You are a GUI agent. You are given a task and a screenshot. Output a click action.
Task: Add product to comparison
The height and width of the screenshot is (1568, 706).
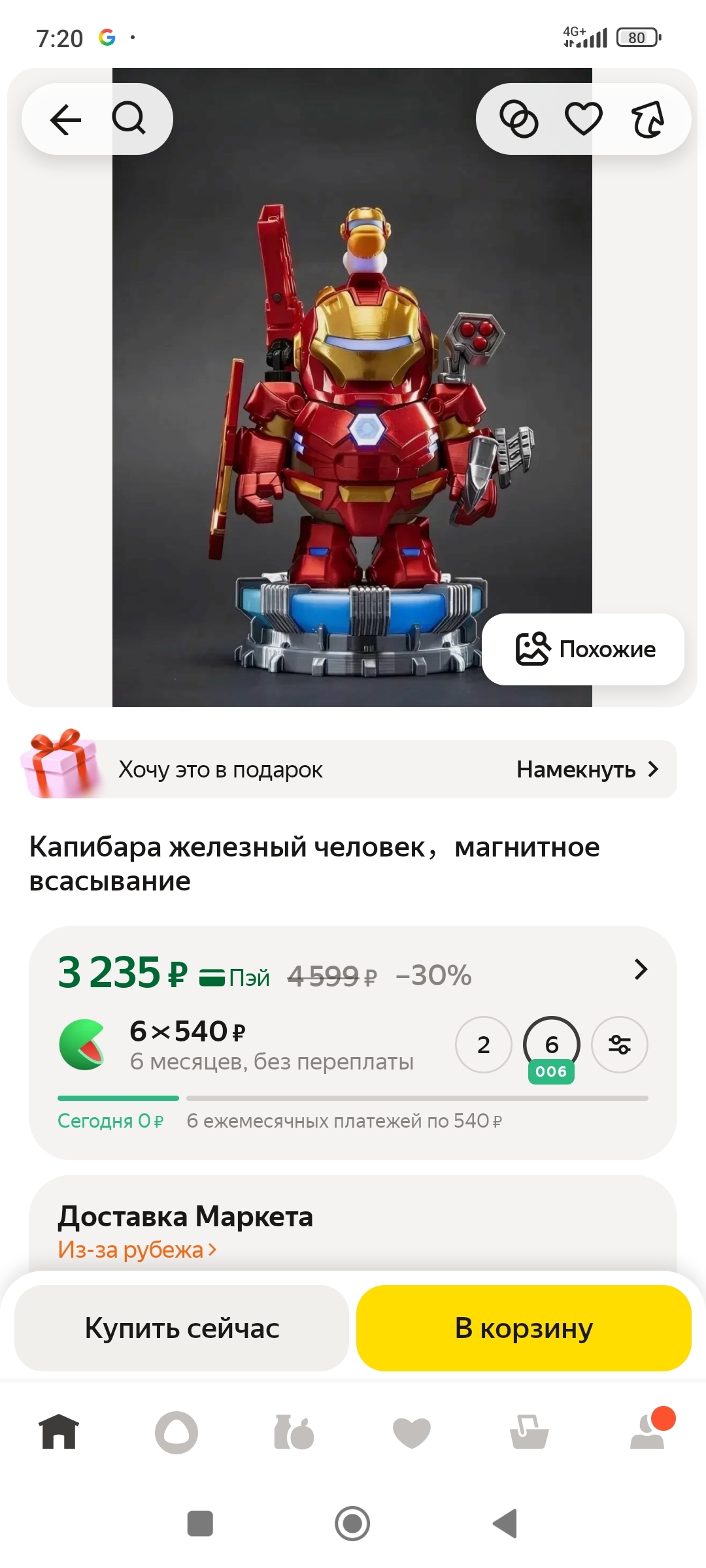coord(518,120)
